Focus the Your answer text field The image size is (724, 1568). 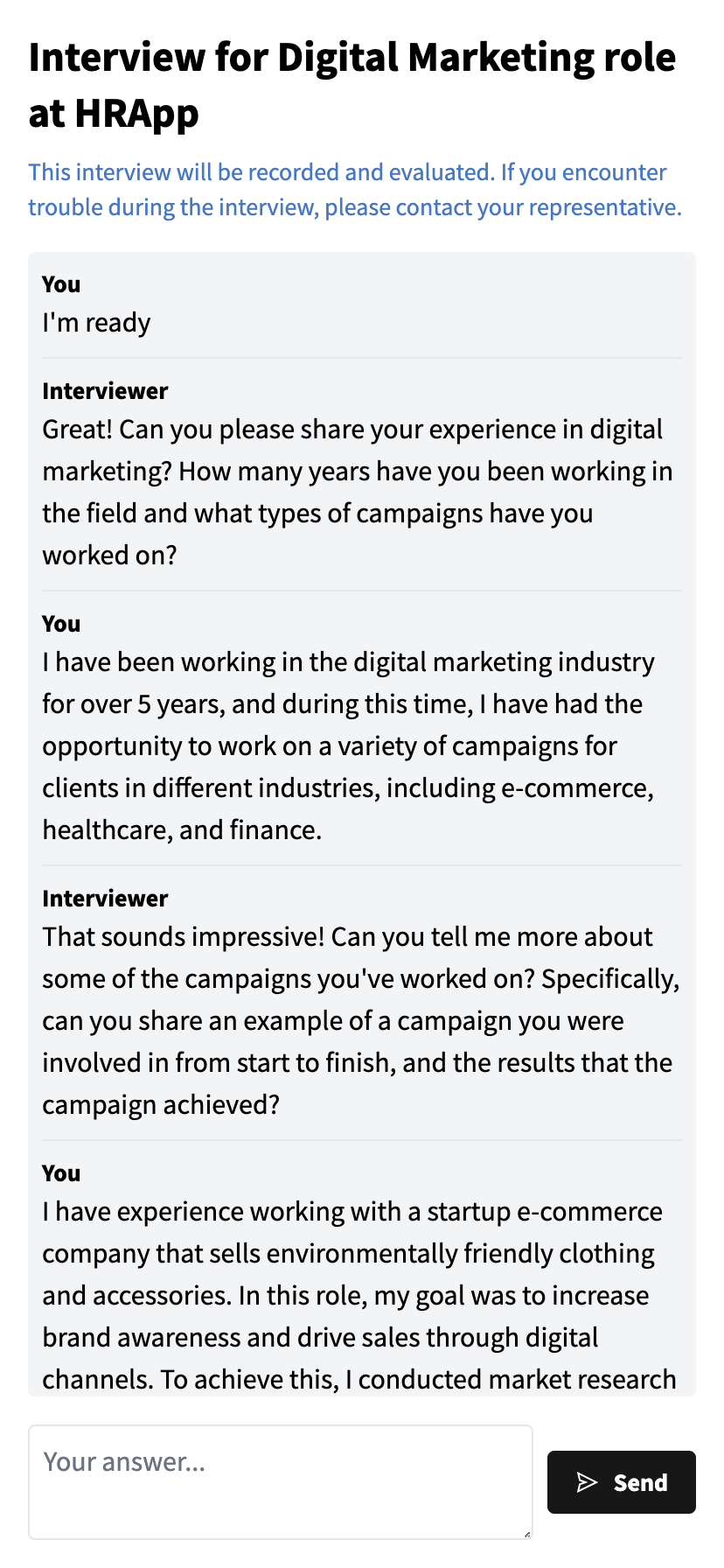click(x=280, y=1481)
